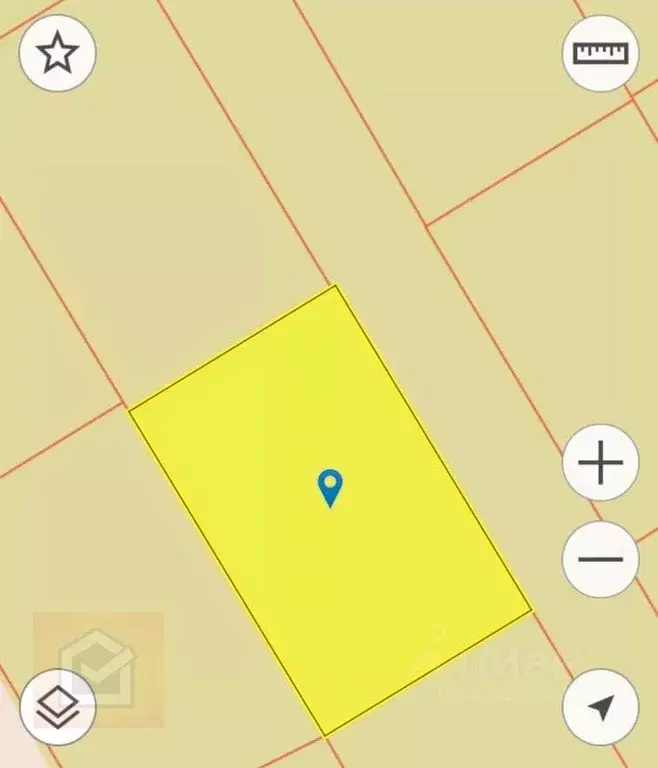The height and width of the screenshot is (768, 658).
Task: Open the ruler measurement tool
Action: (x=600, y=53)
